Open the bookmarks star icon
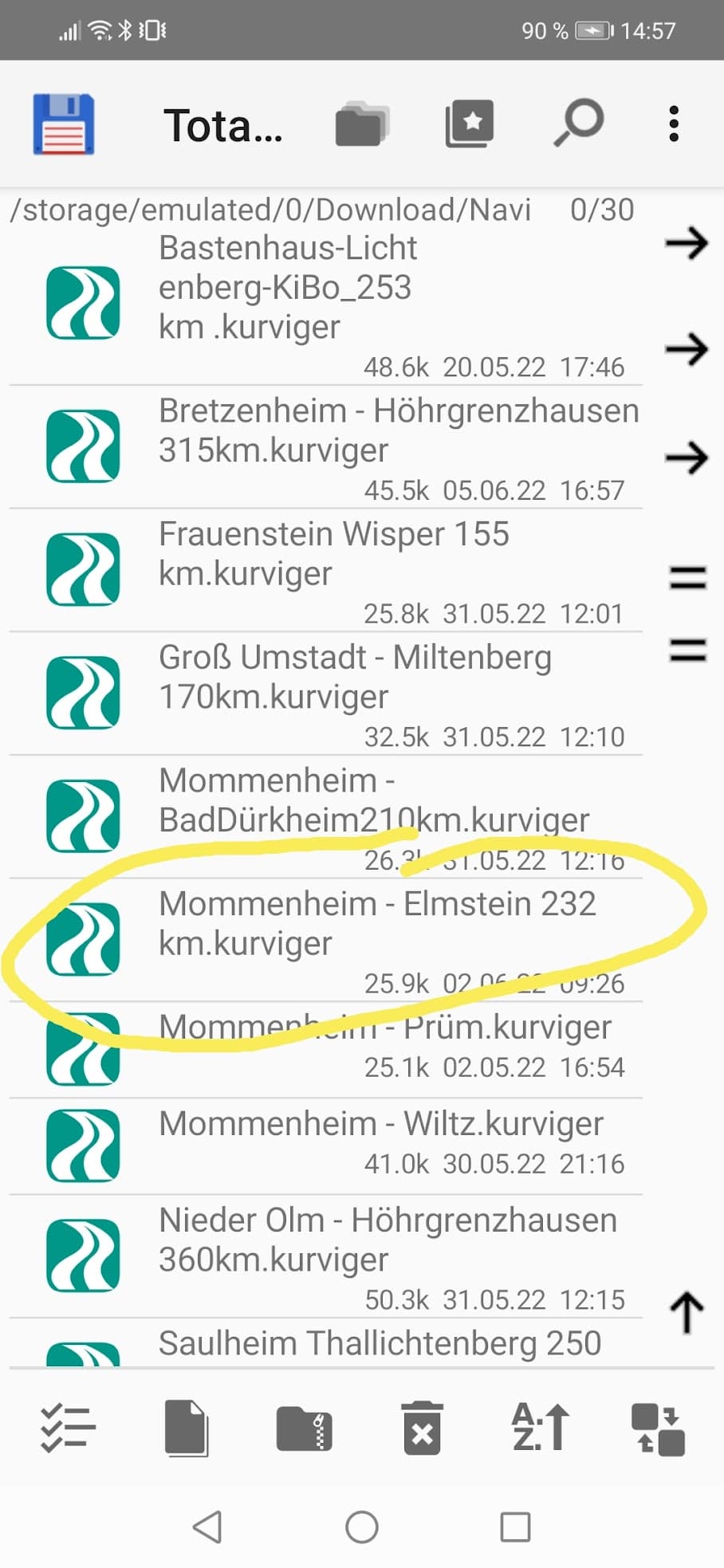This screenshot has height=1568, width=724. pos(469,124)
